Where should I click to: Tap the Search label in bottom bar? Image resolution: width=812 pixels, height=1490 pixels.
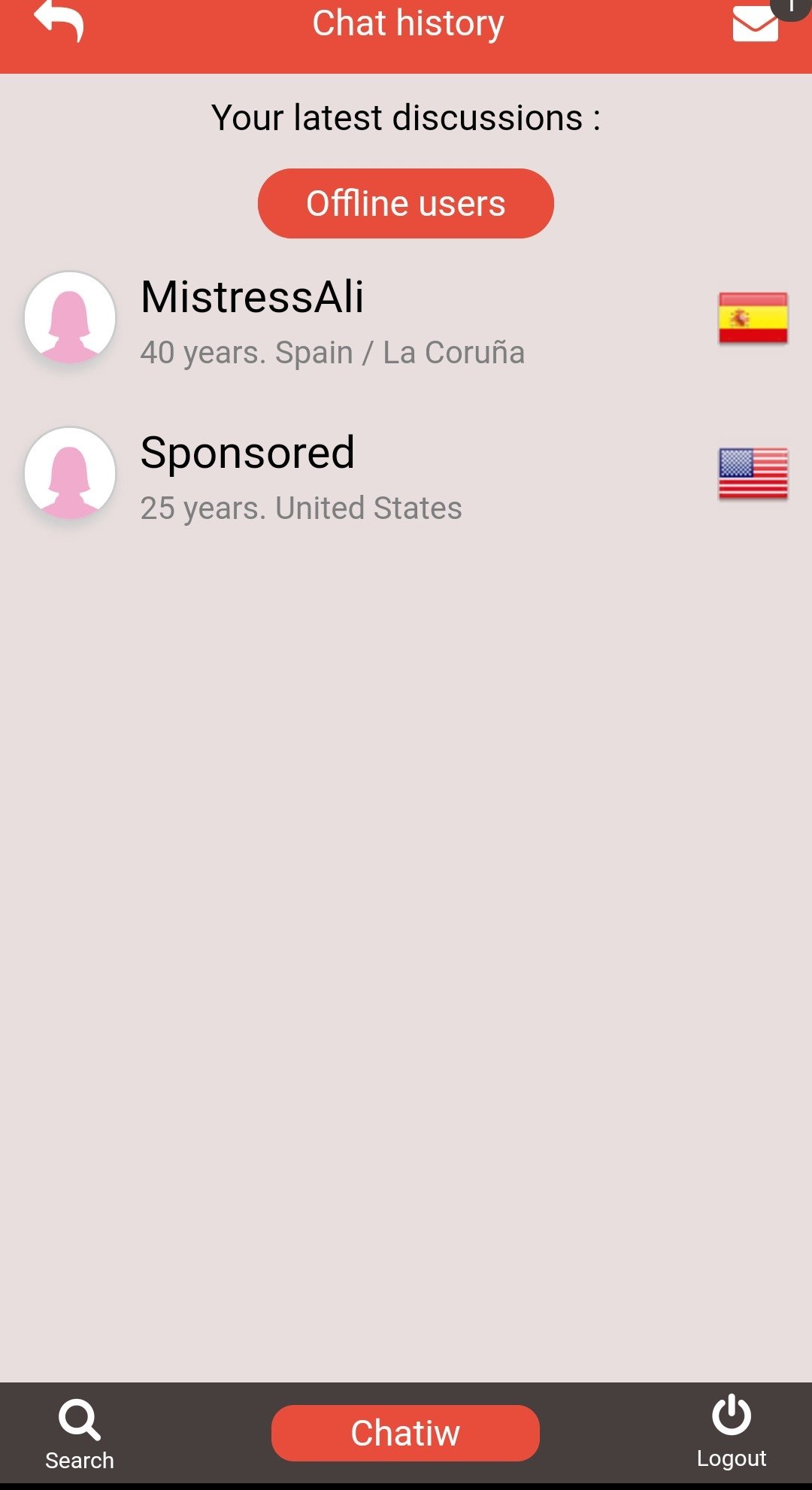pyautogui.click(x=77, y=1459)
